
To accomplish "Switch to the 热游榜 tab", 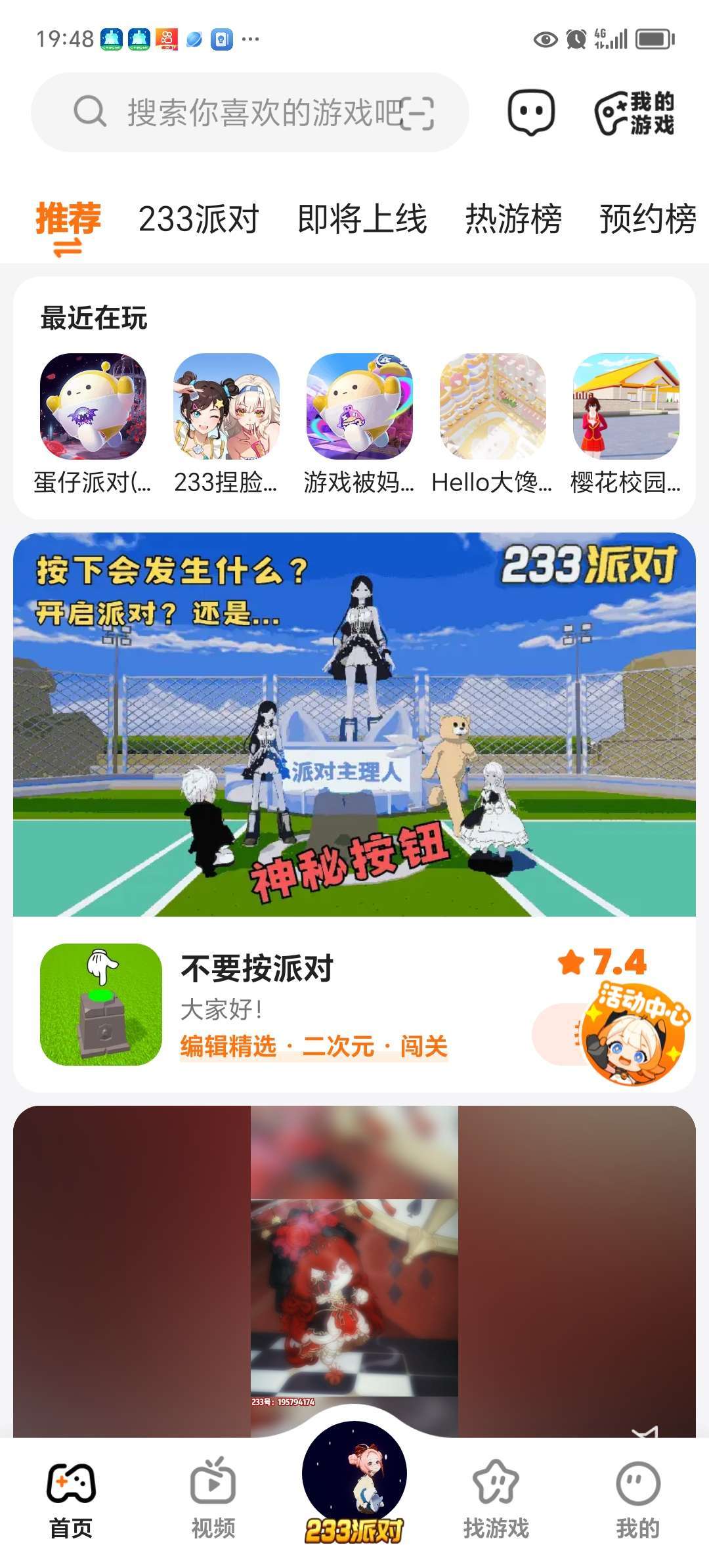I will [513, 219].
